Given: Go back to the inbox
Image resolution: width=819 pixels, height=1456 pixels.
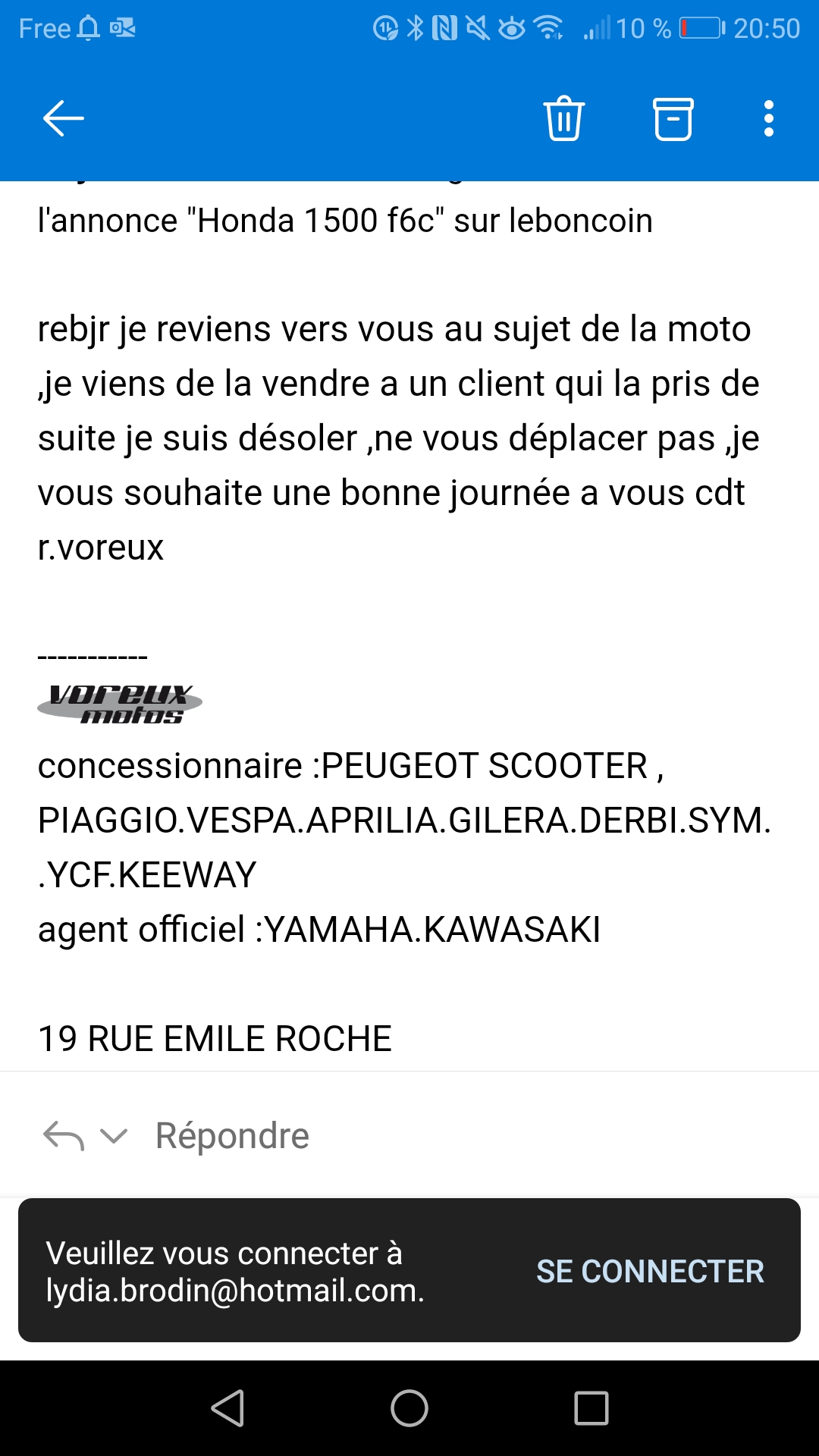Looking at the screenshot, I should [63, 118].
